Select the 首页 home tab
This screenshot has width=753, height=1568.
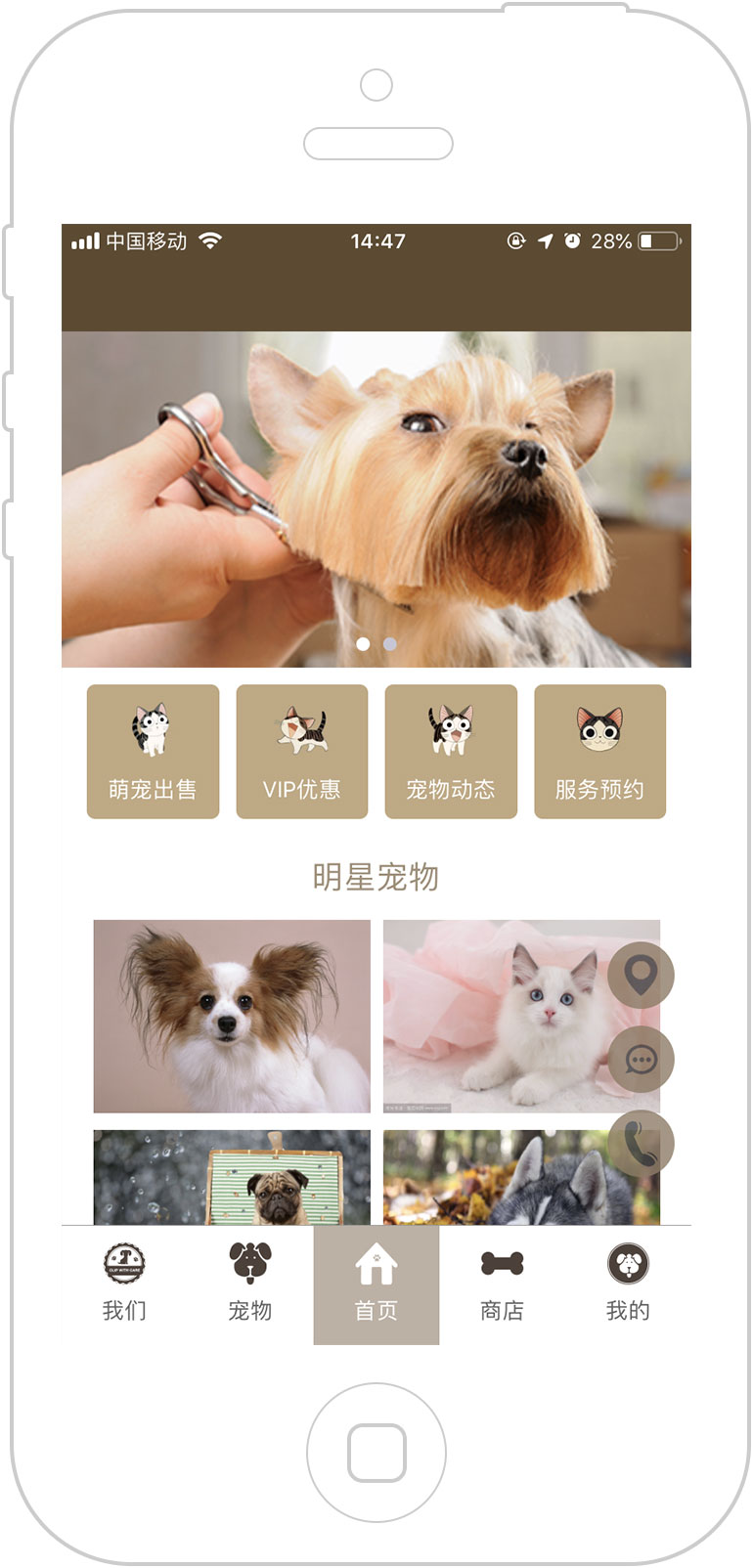[x=376, y=1285]
